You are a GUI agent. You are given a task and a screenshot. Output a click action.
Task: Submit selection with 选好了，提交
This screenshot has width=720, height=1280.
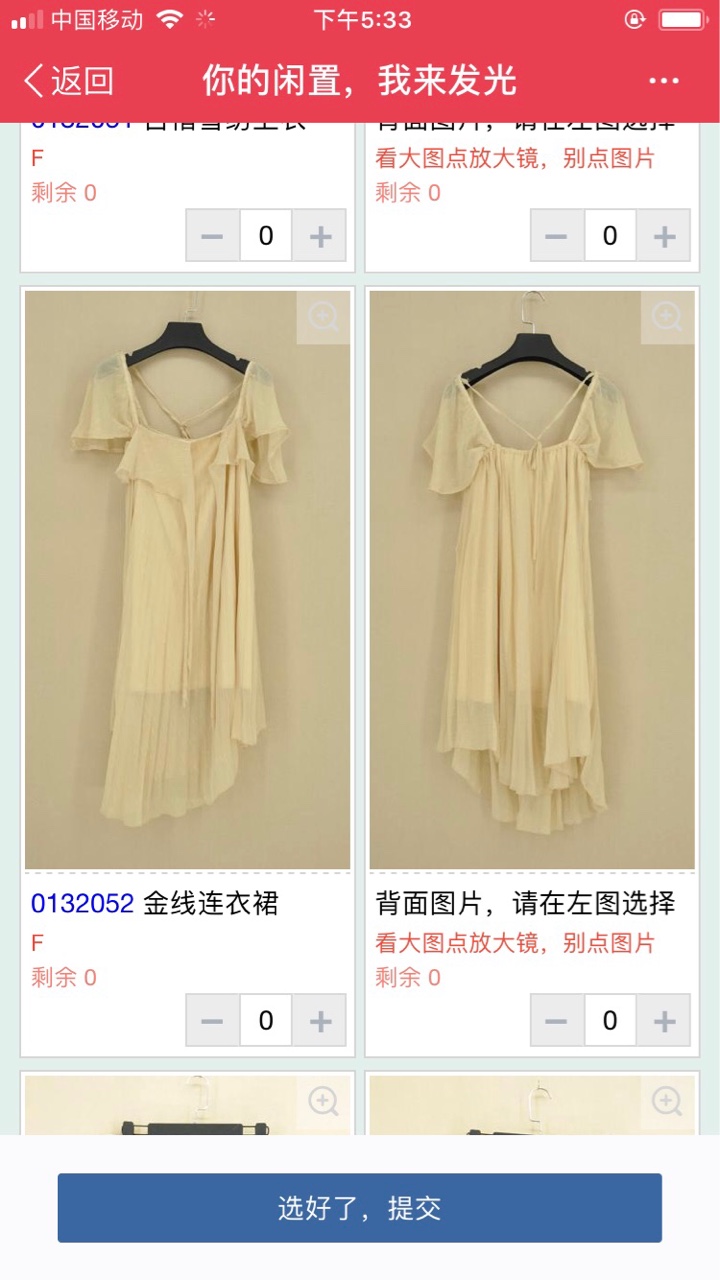360,1208
